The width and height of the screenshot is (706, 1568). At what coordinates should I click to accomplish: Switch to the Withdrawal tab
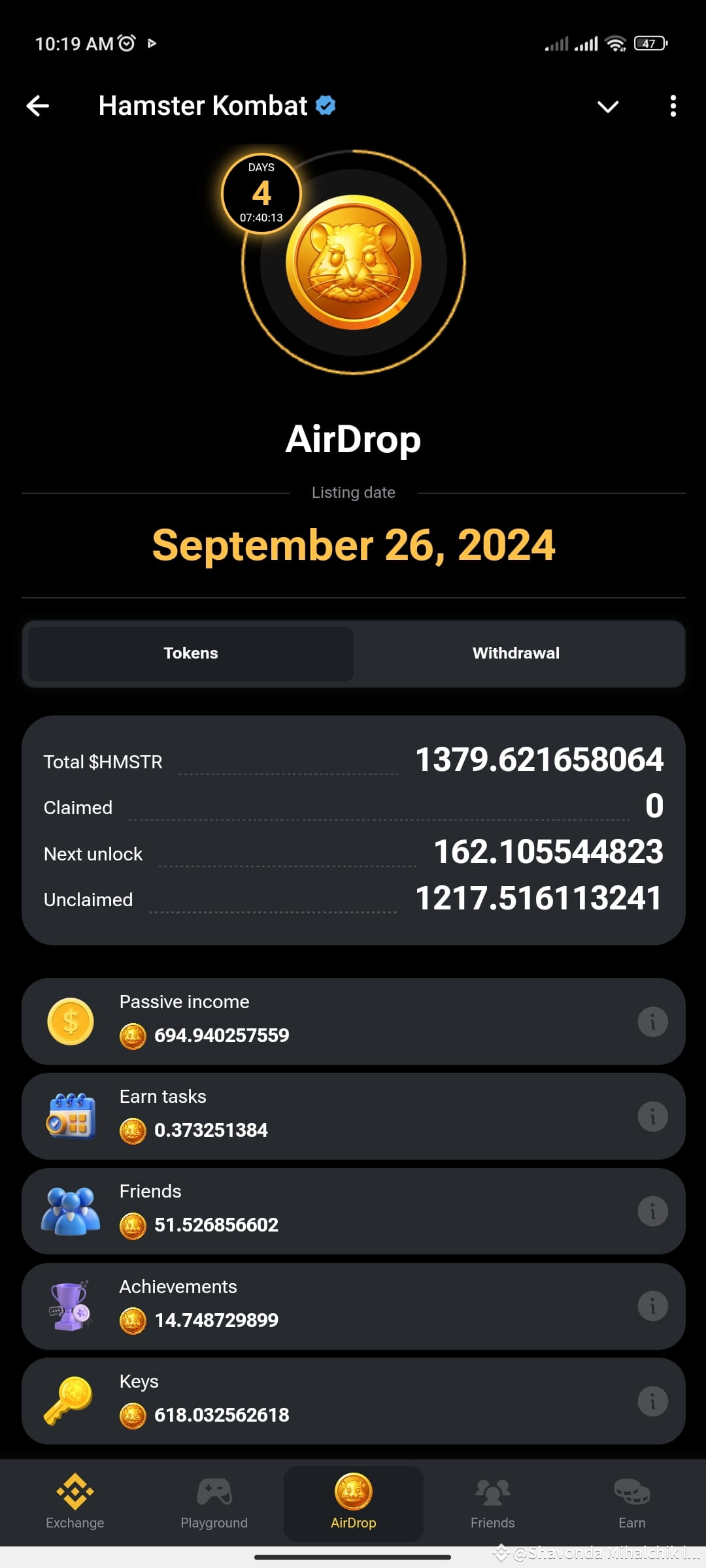point(516,653)
